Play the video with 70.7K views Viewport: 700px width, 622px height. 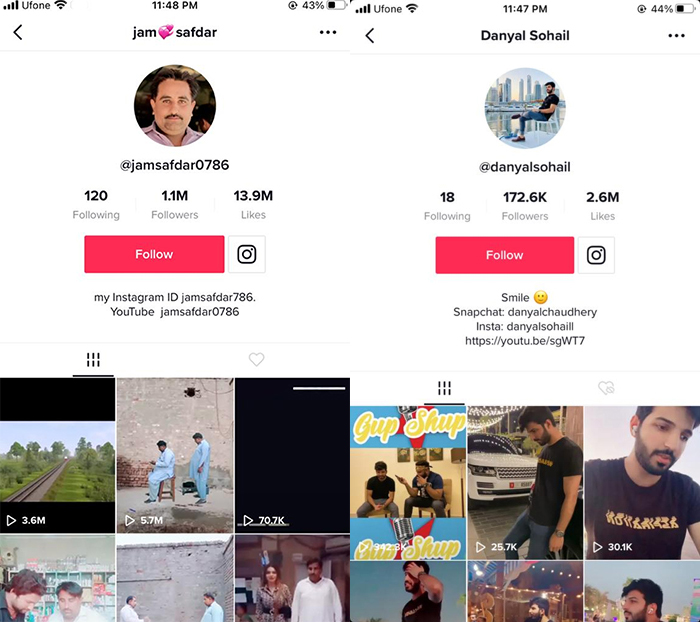click(292, 455)
